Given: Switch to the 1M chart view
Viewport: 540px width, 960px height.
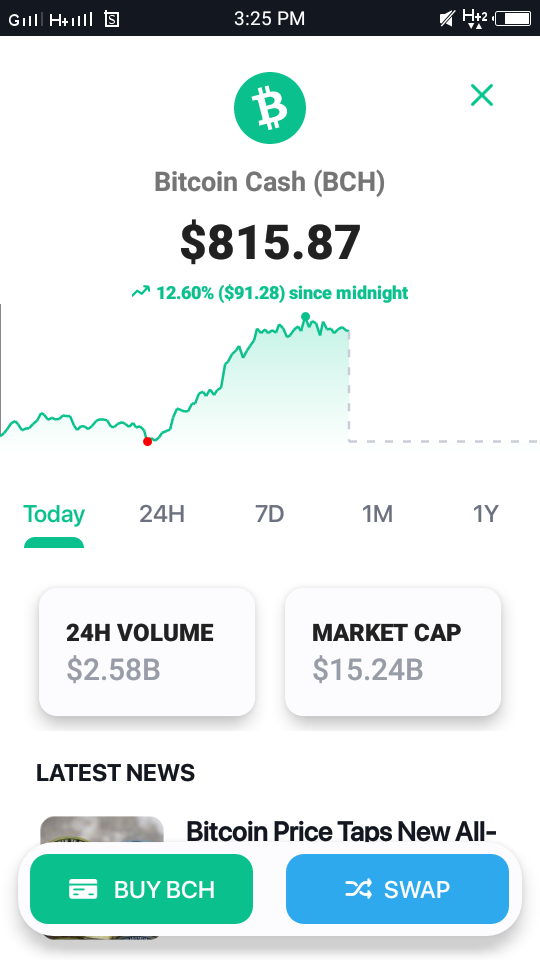Looking at the screenshot, I should (x=377, y=514).
